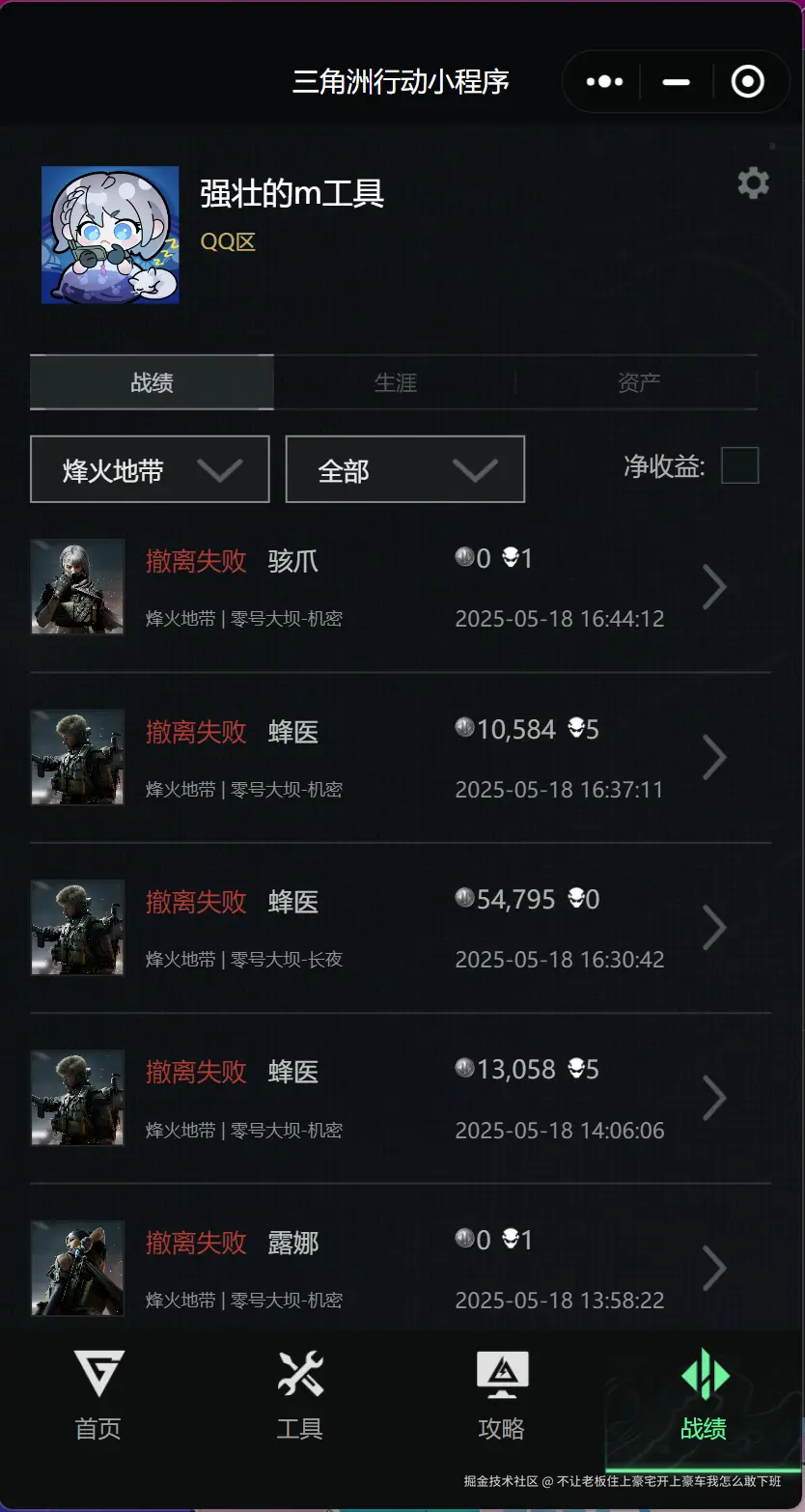
Task: Click the coin icon beside 骇爪's earnings
Action: pyautogui.click(x=464, y=557)
